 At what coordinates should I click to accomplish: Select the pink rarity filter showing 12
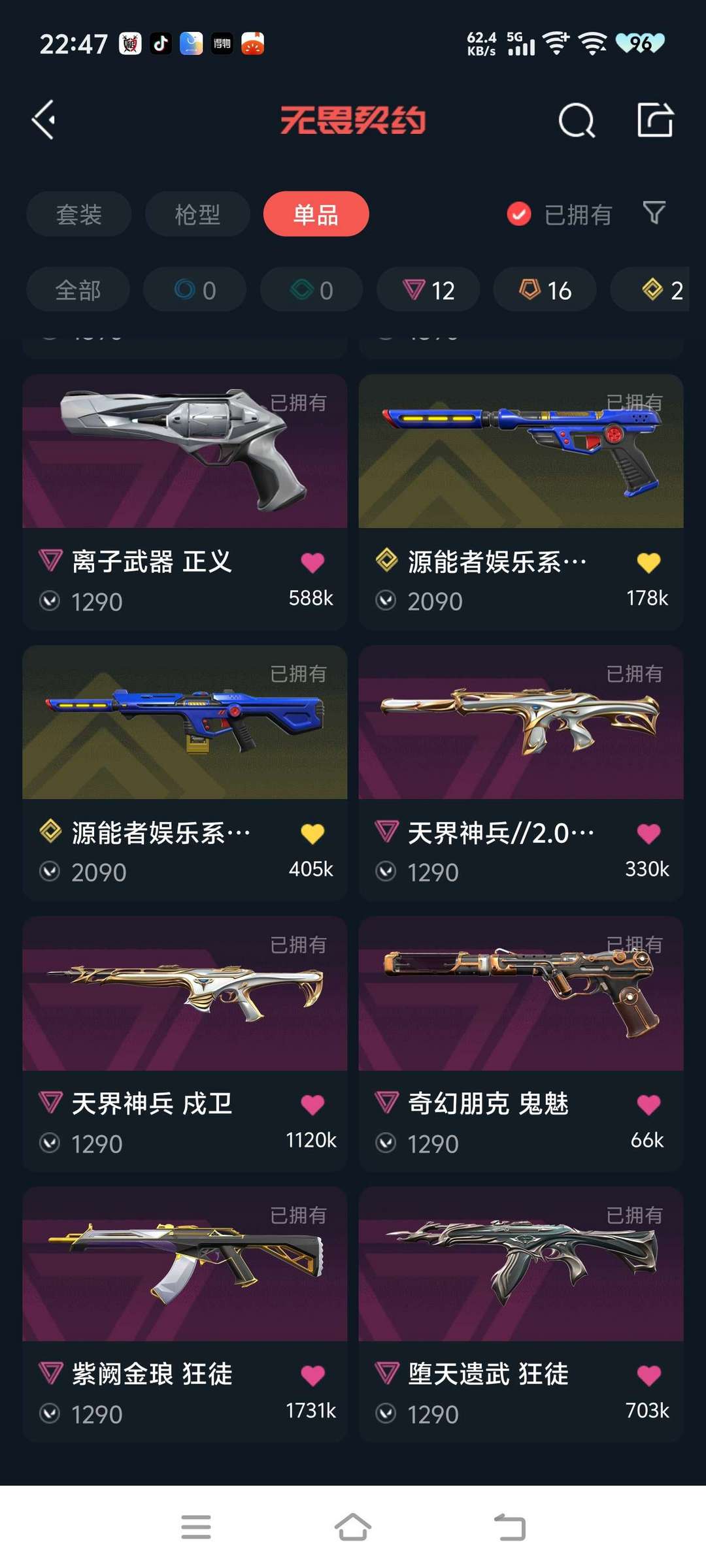tap(428, 289)
